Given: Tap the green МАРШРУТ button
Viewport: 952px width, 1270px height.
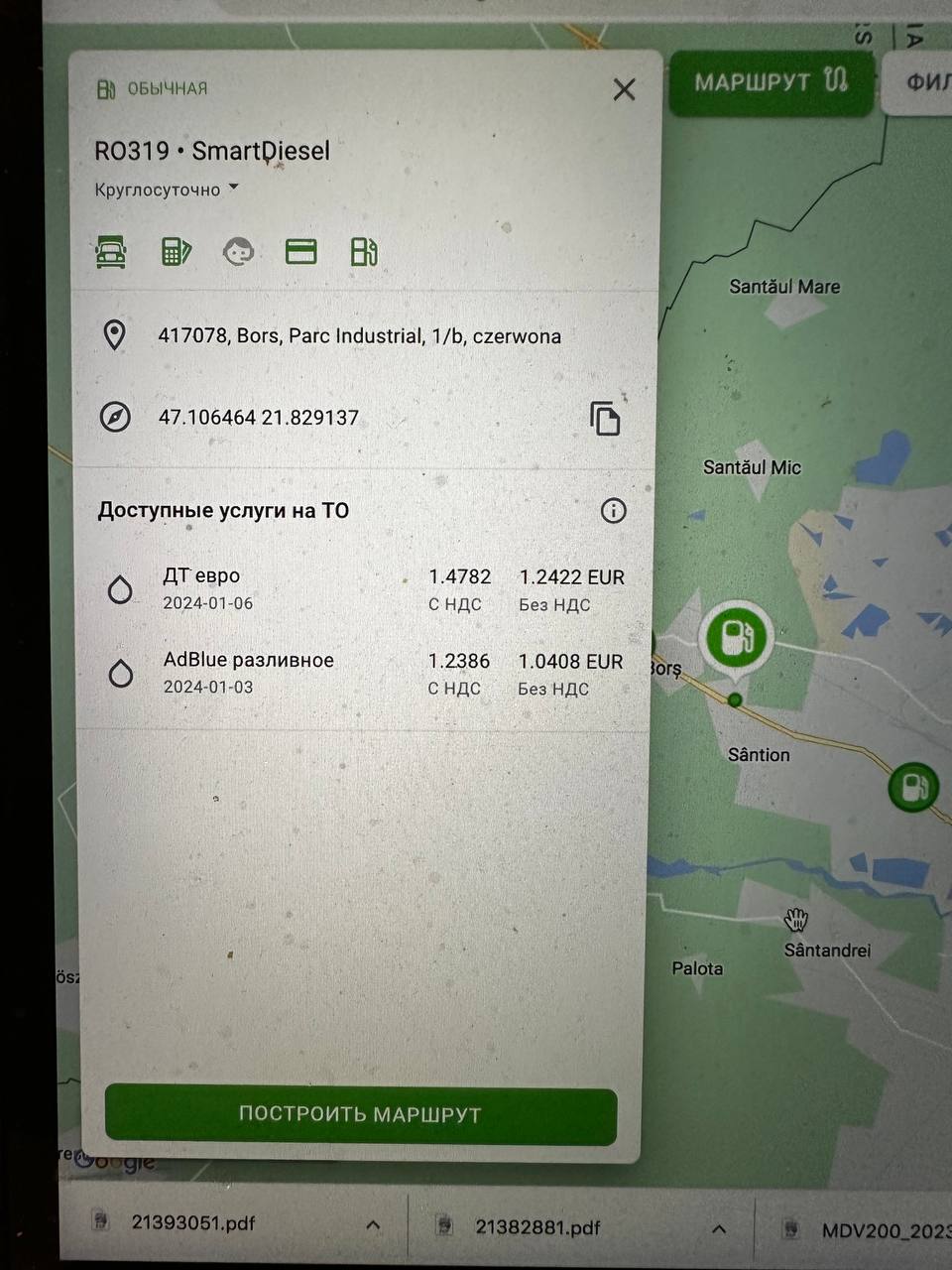Looking at the screenshot, I should (771, 81).
